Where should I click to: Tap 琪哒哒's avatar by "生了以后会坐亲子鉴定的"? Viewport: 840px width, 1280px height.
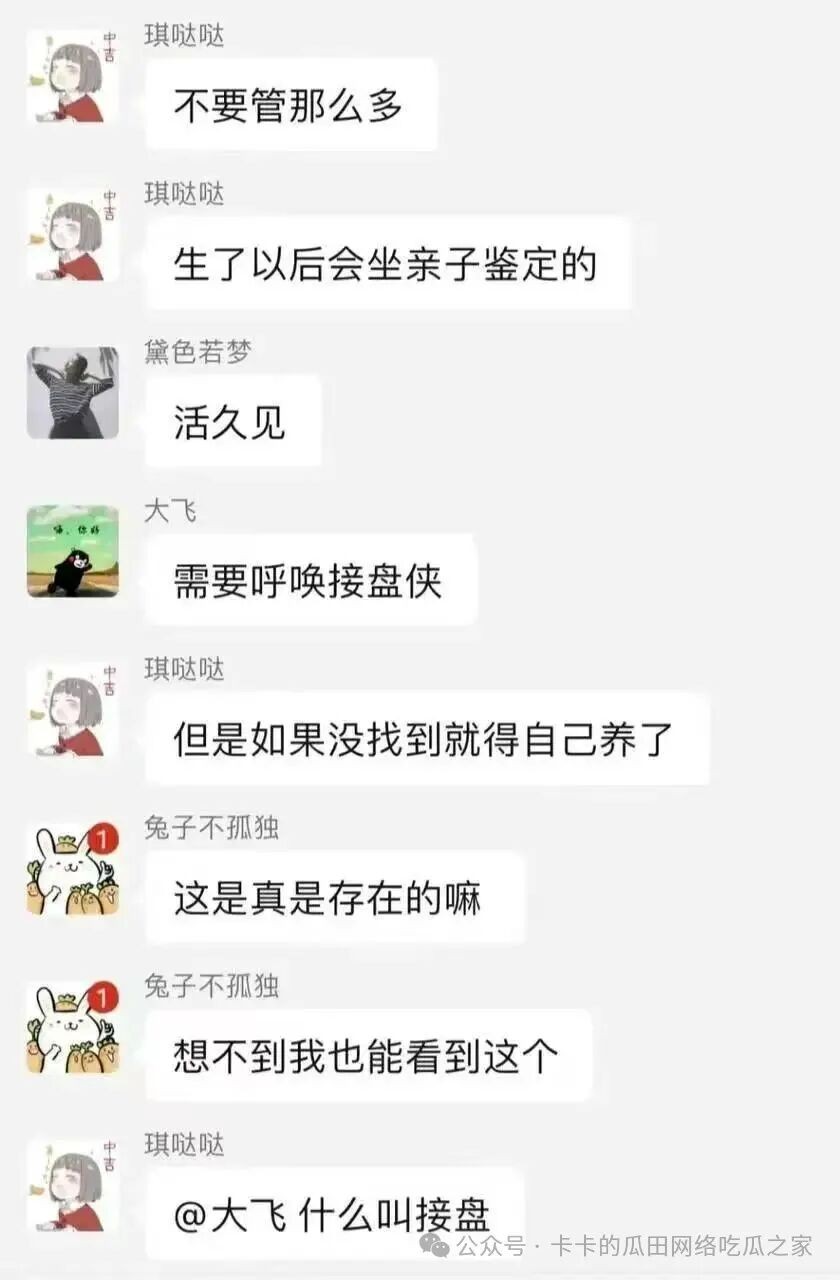coord(73,235)
